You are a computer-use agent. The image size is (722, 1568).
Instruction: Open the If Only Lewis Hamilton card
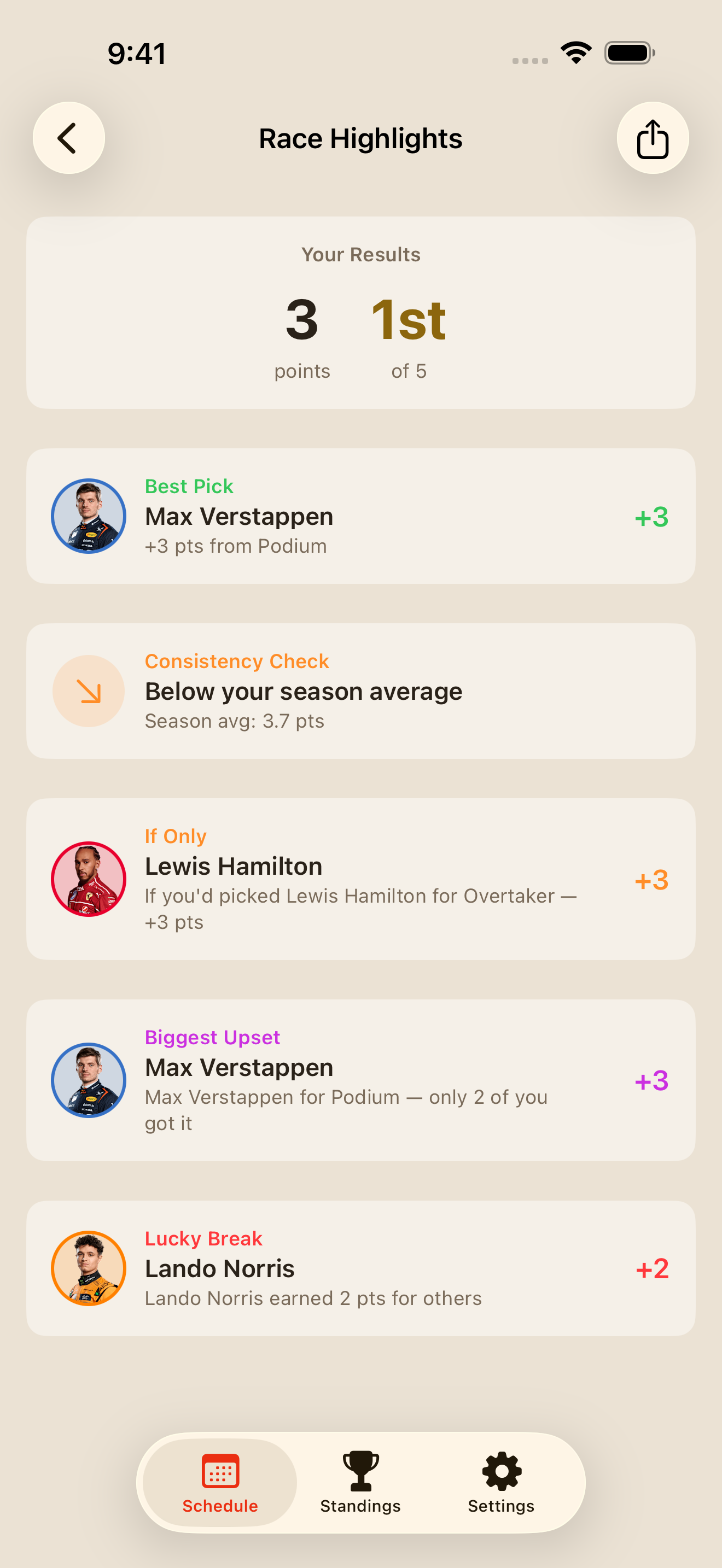tap(360, 879)
